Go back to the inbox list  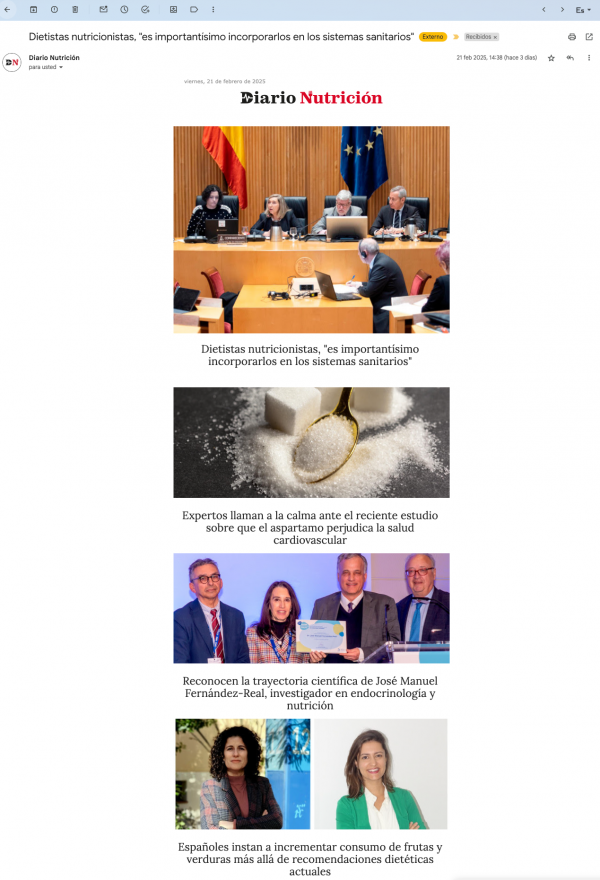(x=9, y=9)
